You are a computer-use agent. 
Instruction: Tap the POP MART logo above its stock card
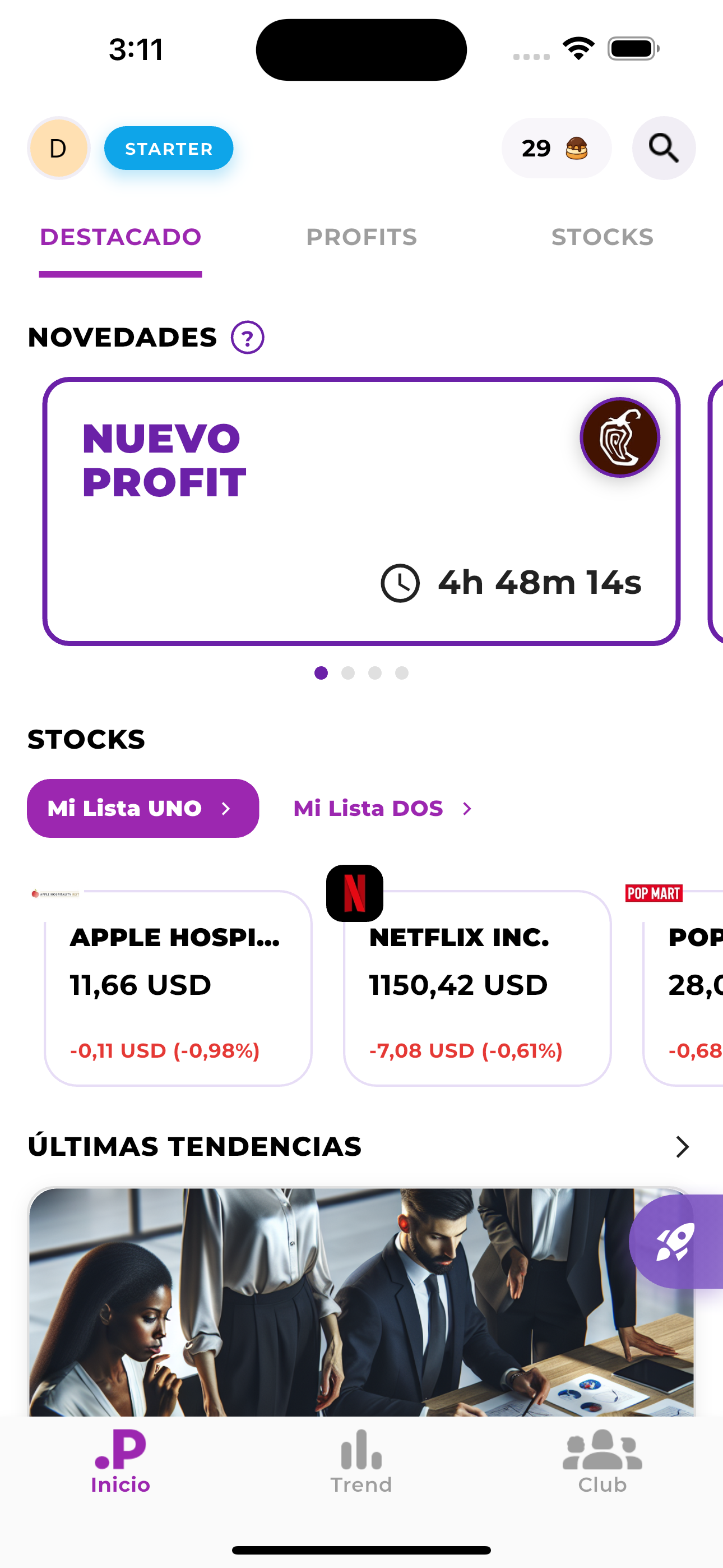[x=654, y=893]
